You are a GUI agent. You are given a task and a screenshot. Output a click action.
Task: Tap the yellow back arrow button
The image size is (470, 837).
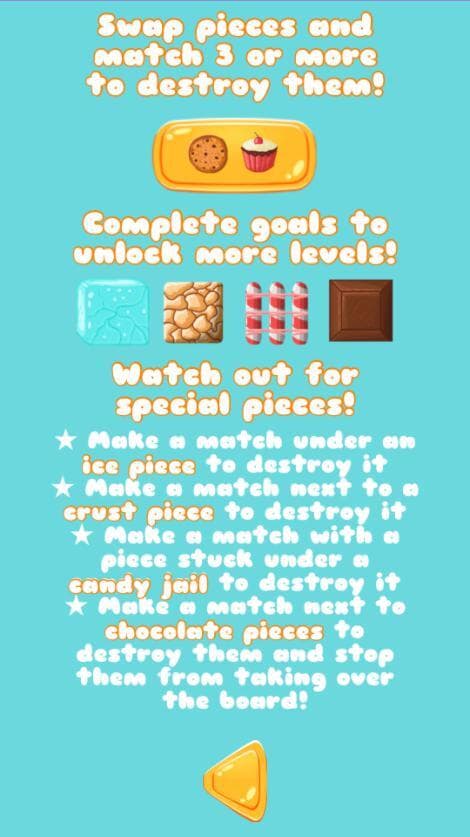coord(236,781)
